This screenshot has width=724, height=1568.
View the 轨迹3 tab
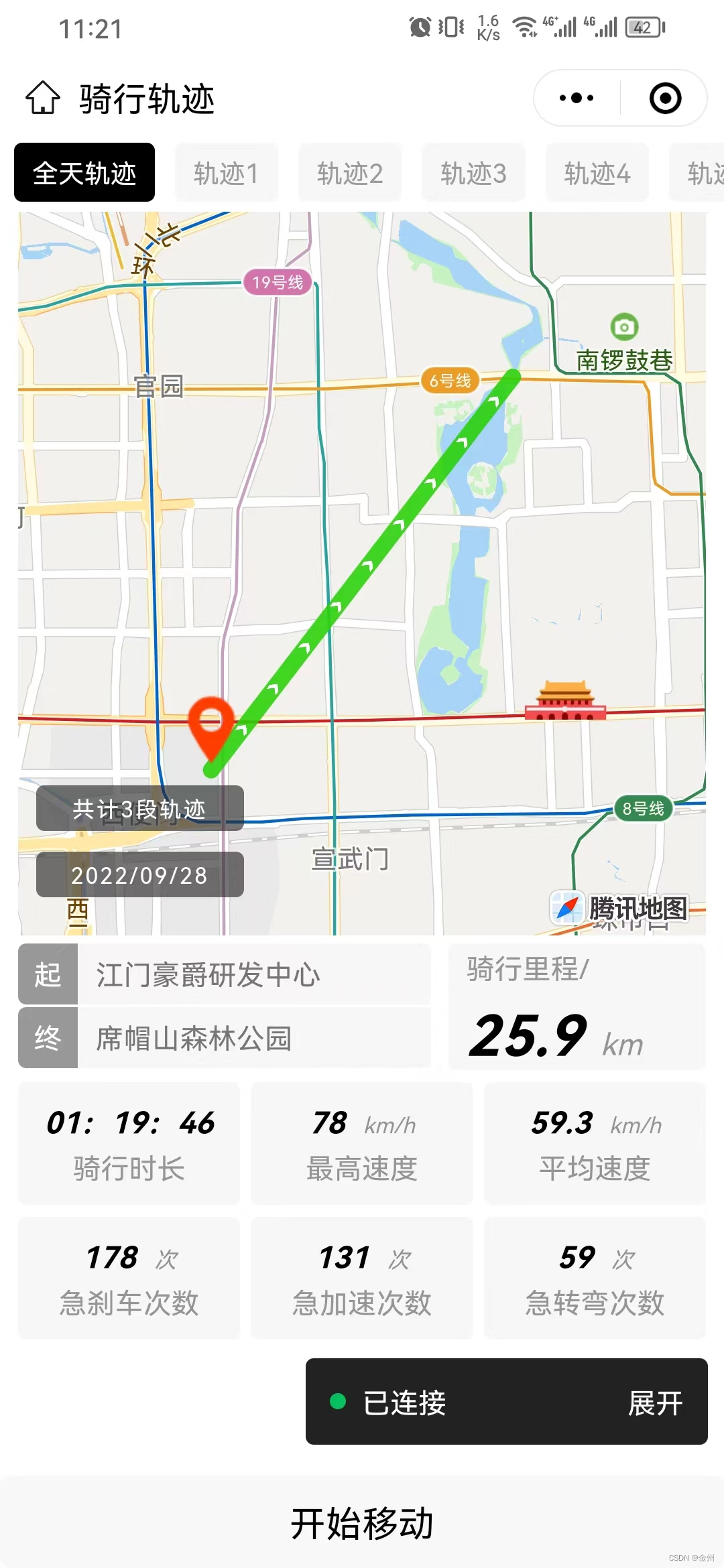[473, 173]
